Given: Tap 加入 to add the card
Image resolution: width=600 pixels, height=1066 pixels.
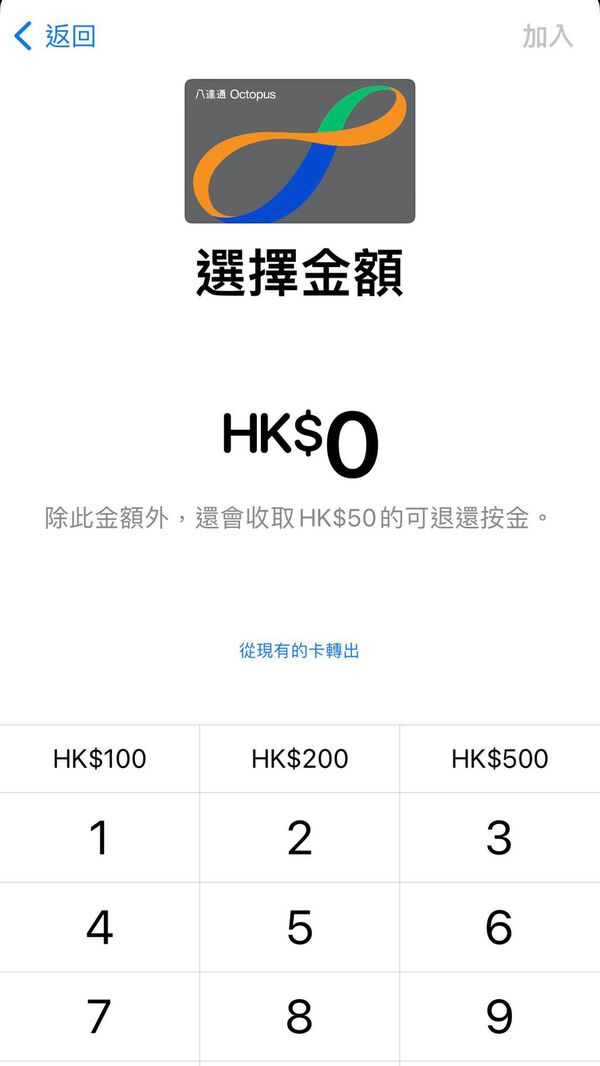Looking at the screenshot, I should coord(547,36).
